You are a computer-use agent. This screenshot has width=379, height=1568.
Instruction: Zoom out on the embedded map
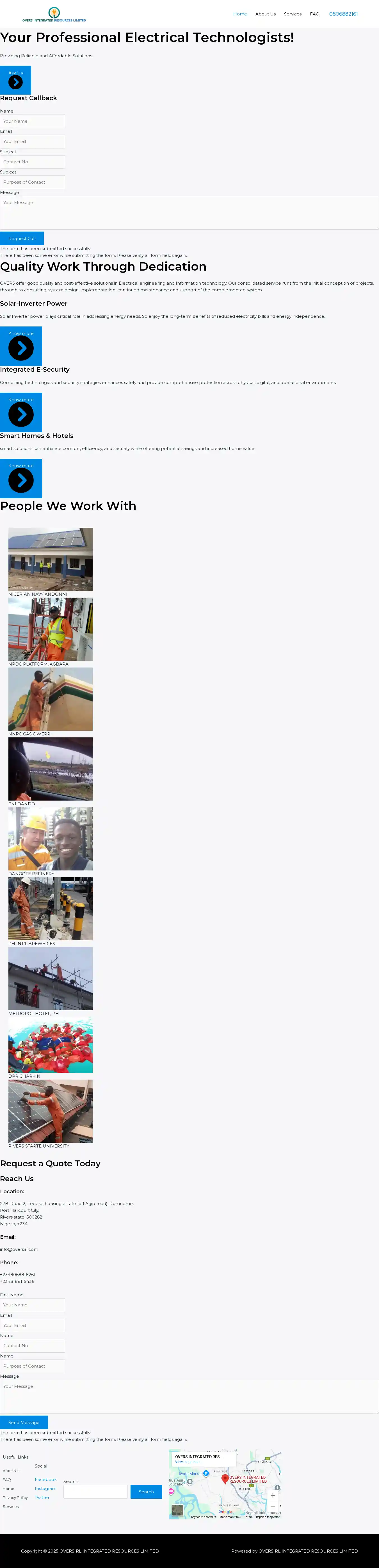pos(273,1507)
